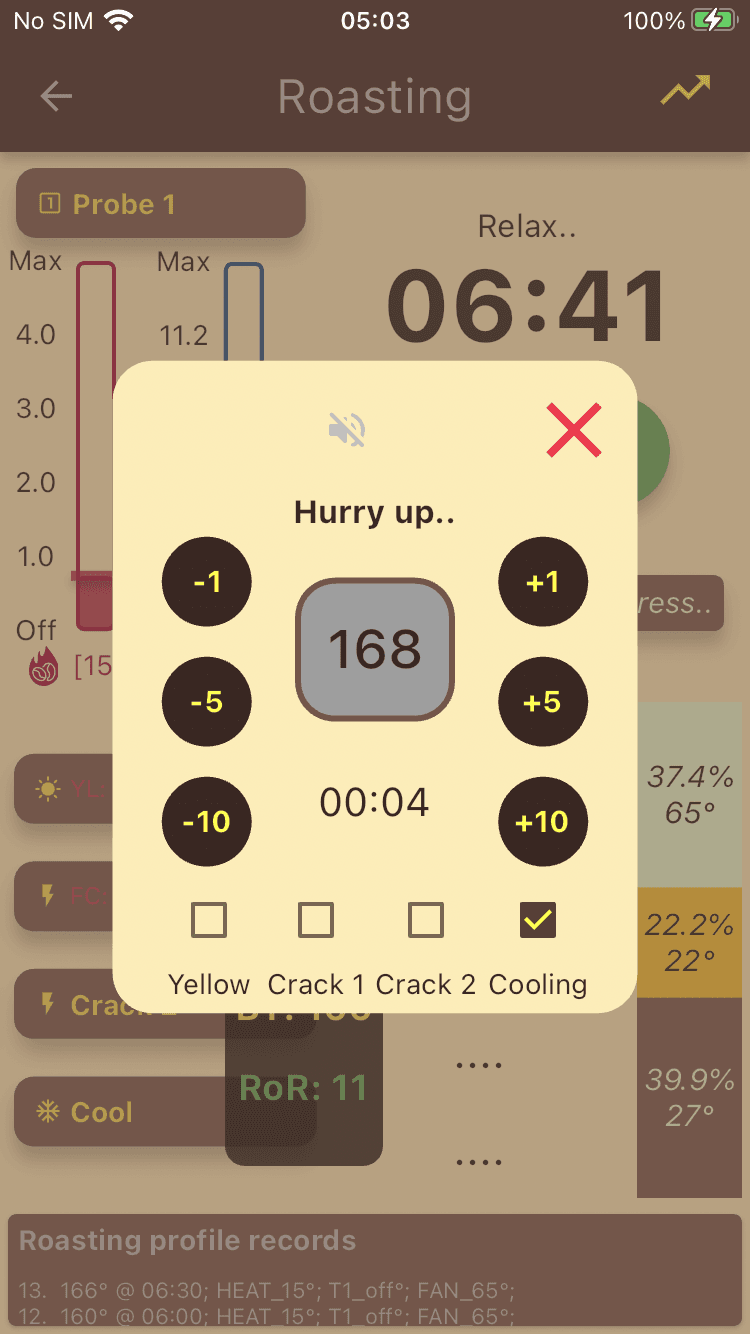Toggle the mute sound icon

(x=347, y=430)
